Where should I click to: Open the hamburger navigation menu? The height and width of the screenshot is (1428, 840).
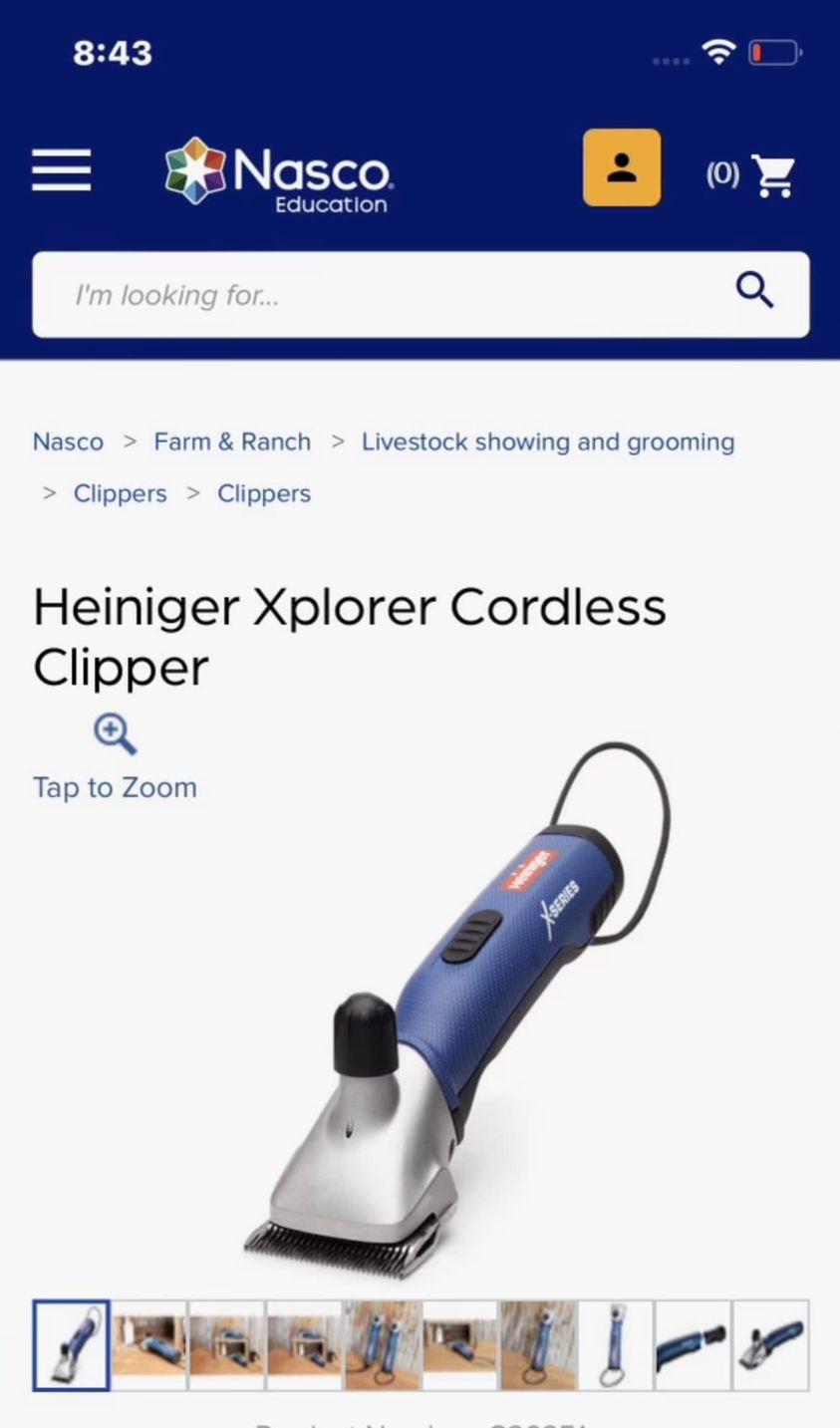pos(61,170)
